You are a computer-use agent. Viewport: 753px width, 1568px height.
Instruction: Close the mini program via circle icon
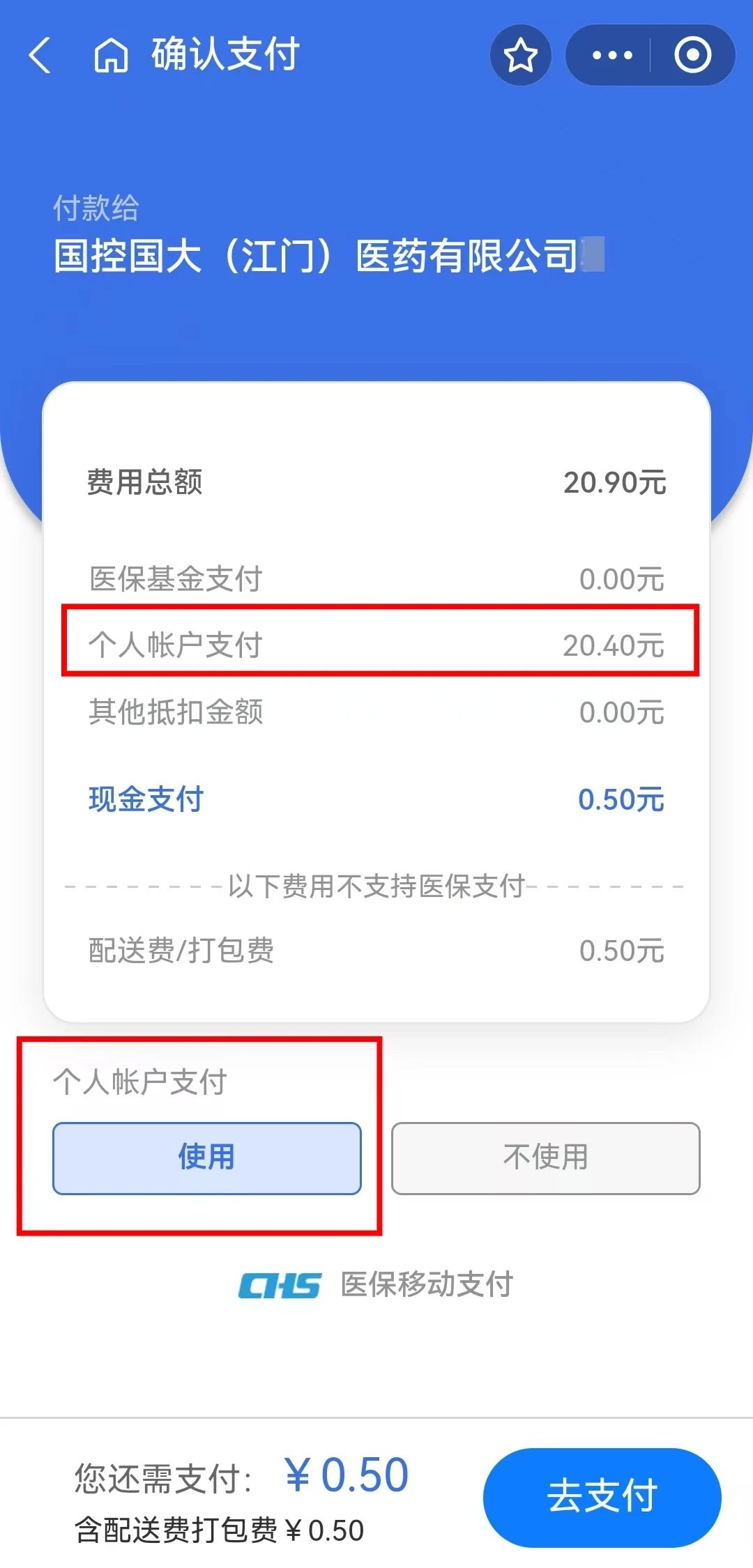(x=692, y=55)
